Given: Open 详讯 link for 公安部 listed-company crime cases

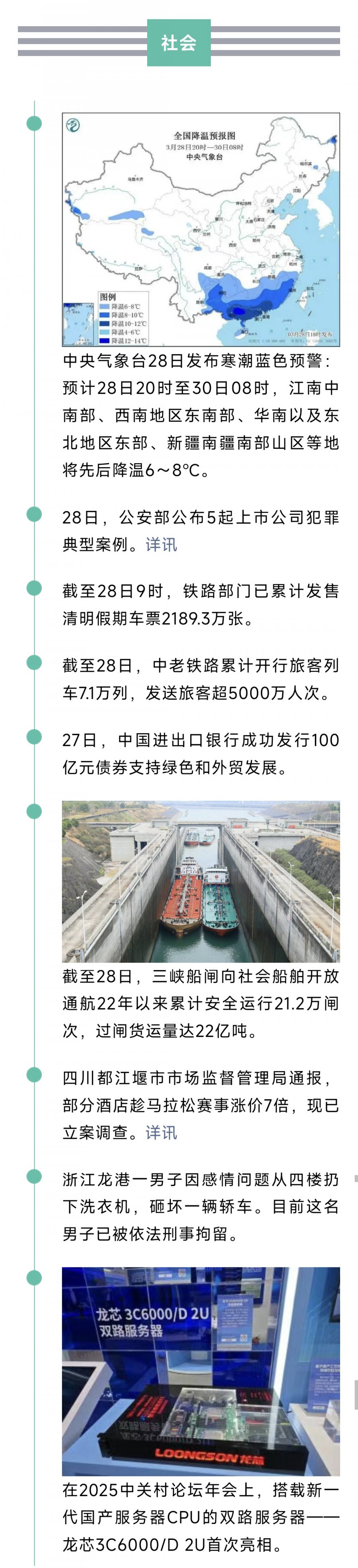Looking at the screenshot, I should tap(161, 544).
